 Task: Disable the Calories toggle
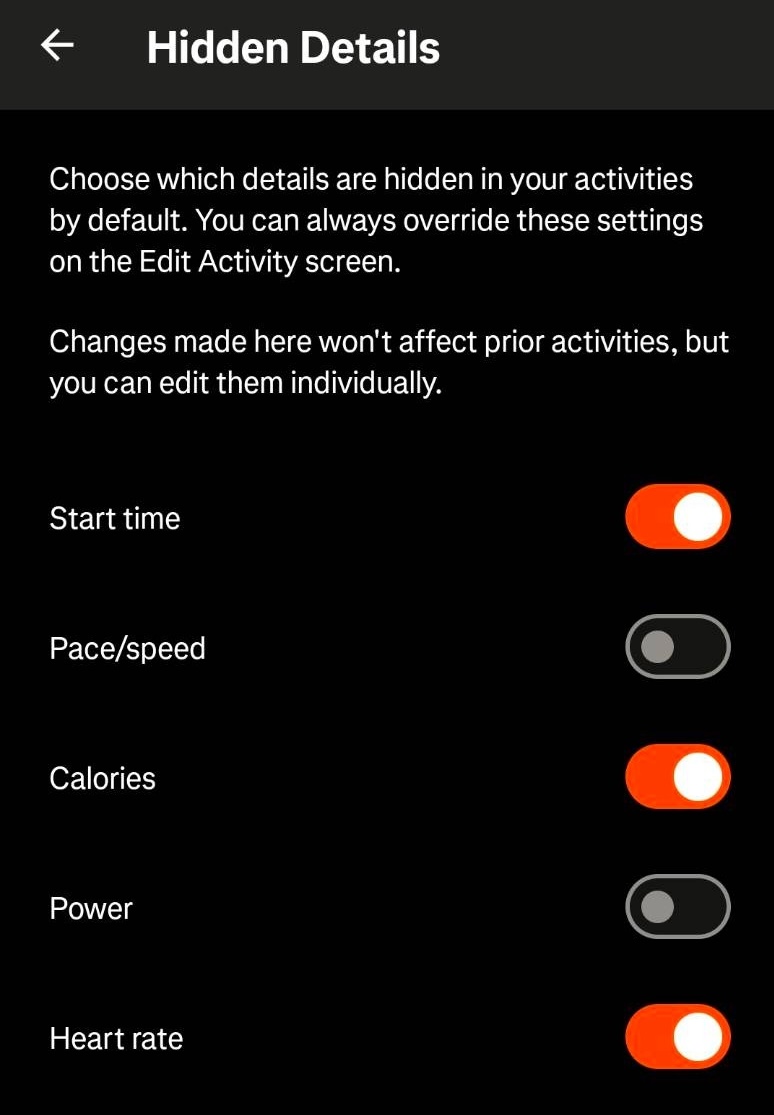(677, 777)
